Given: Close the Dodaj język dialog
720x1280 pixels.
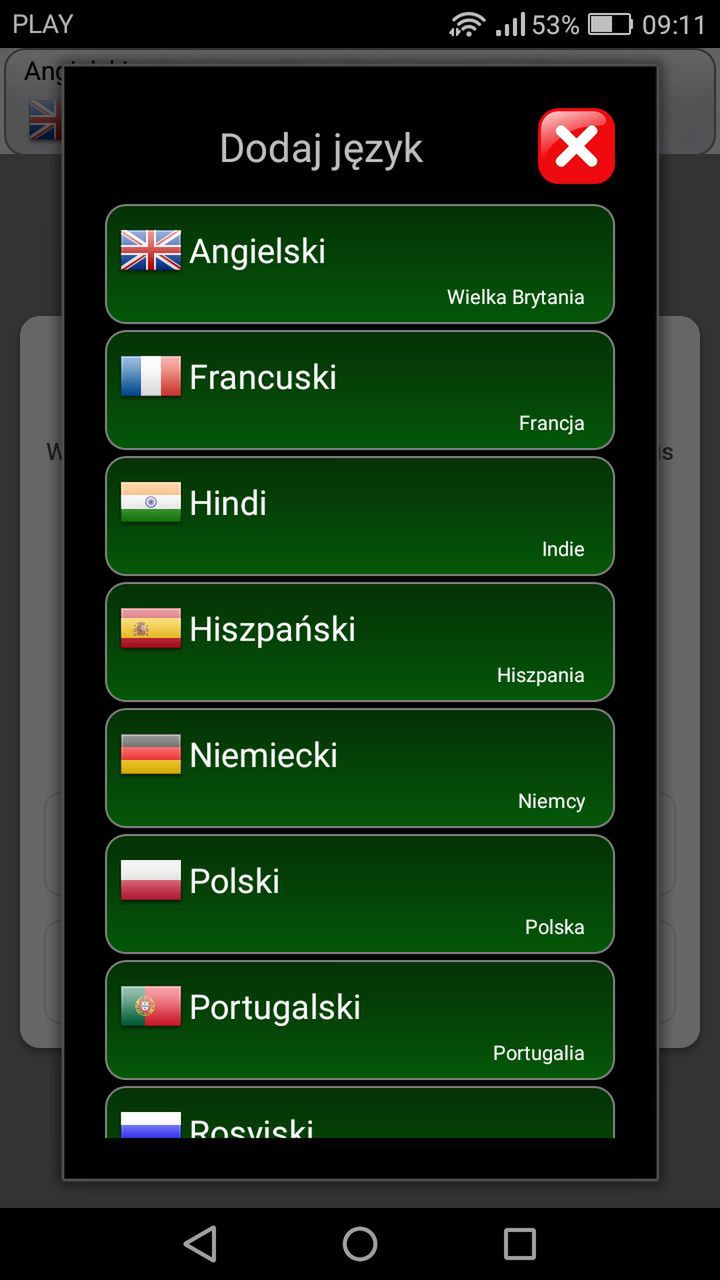Looking at the screenshot, I should click(577, 147).
